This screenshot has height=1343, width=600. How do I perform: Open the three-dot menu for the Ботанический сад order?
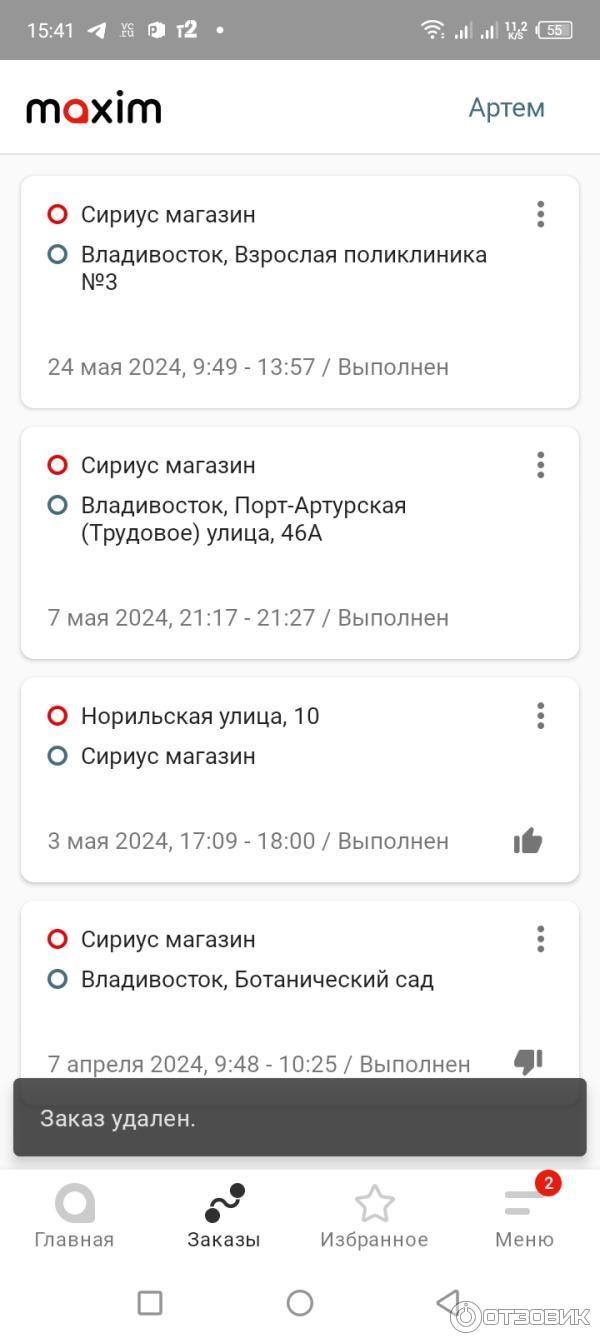coord(540,939)
